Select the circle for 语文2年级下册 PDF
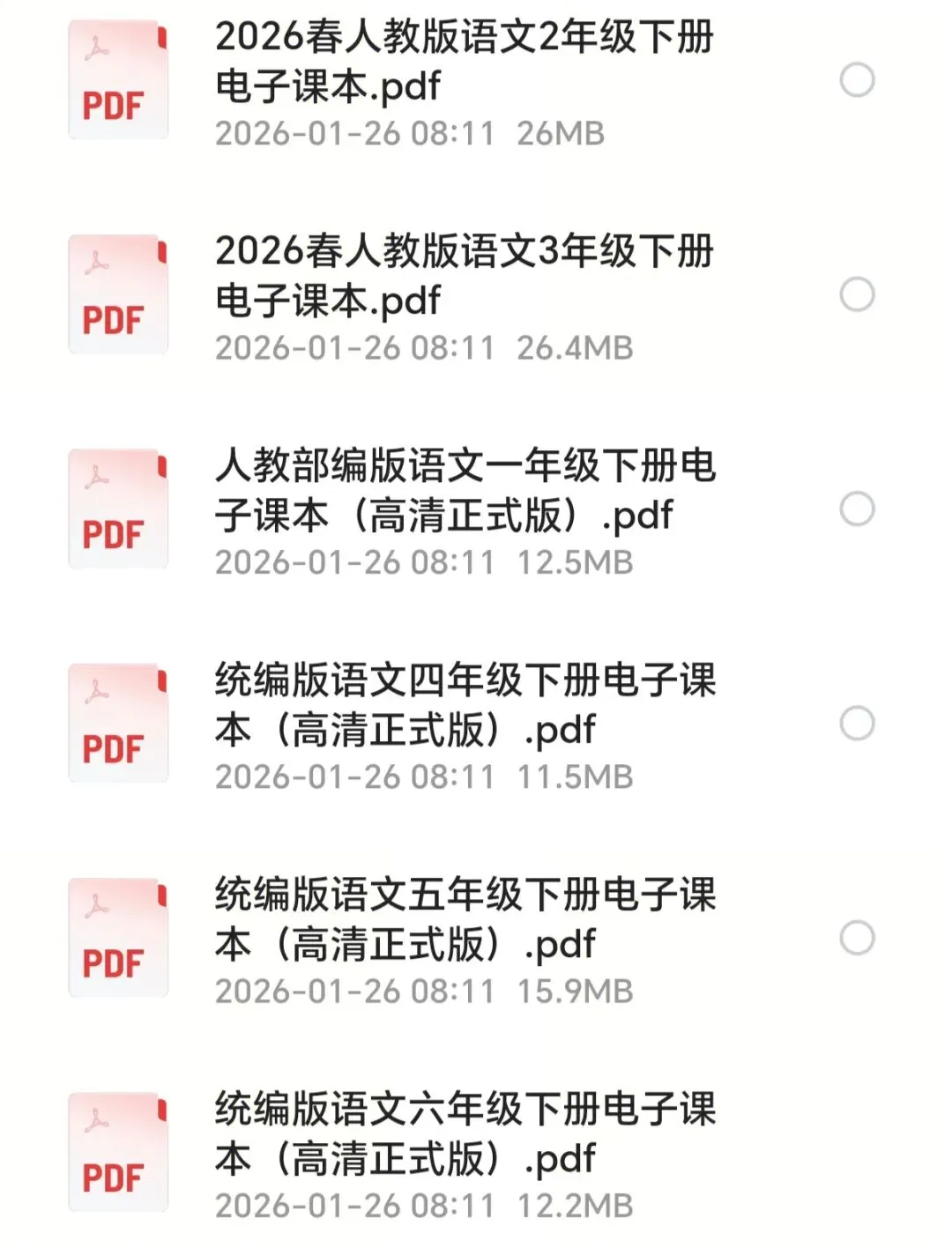 coord(857,80)
